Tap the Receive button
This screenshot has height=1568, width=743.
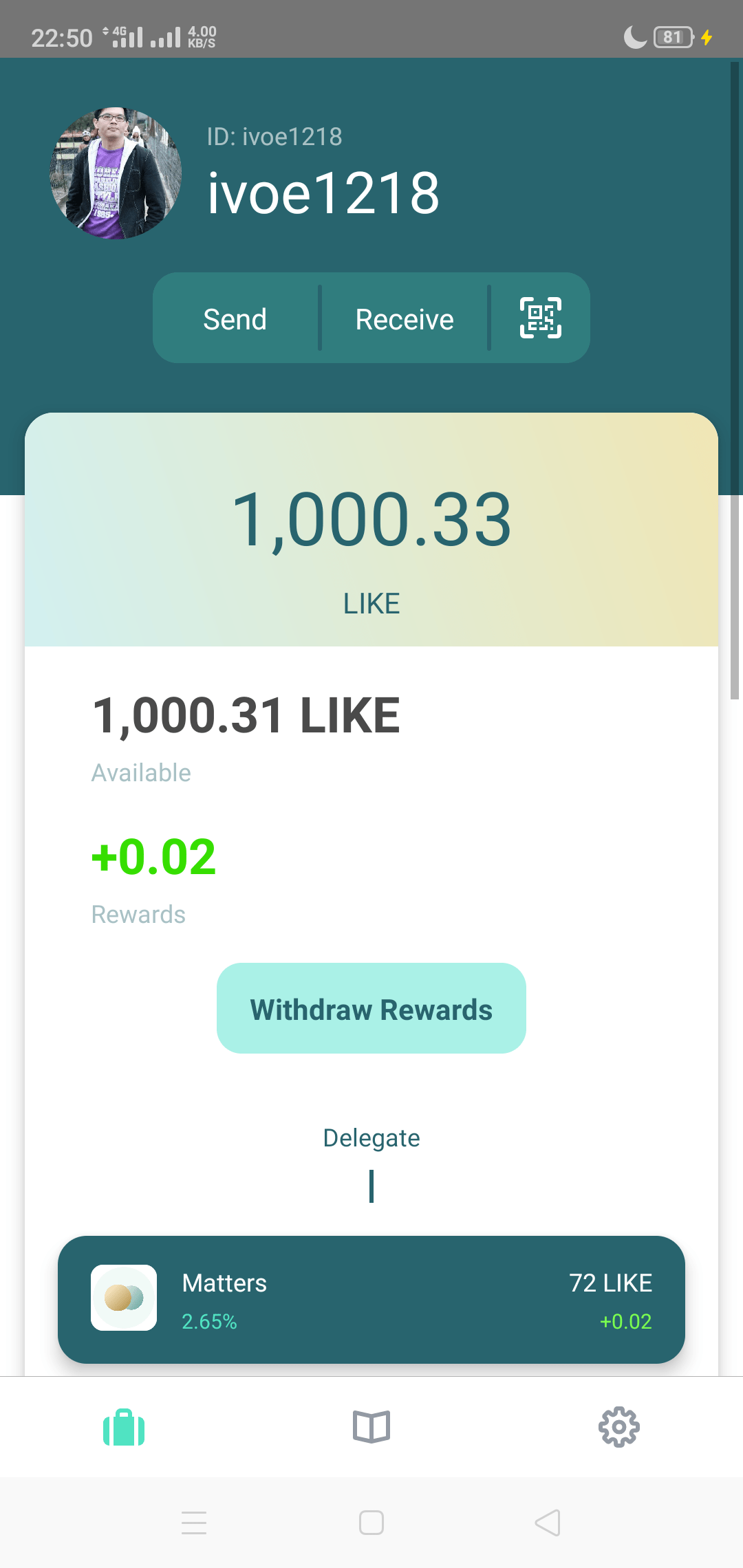[405, 319]
